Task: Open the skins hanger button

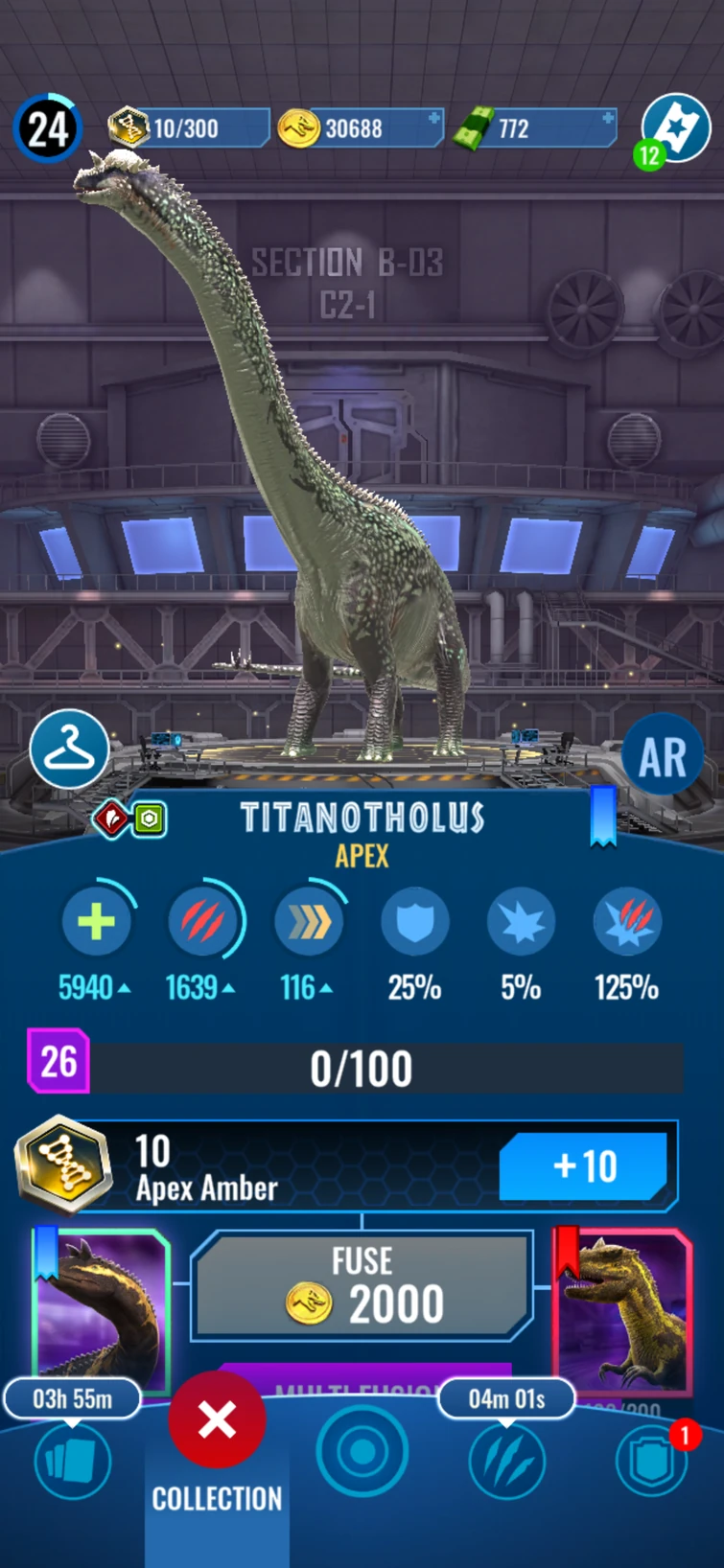Action: 69,750
